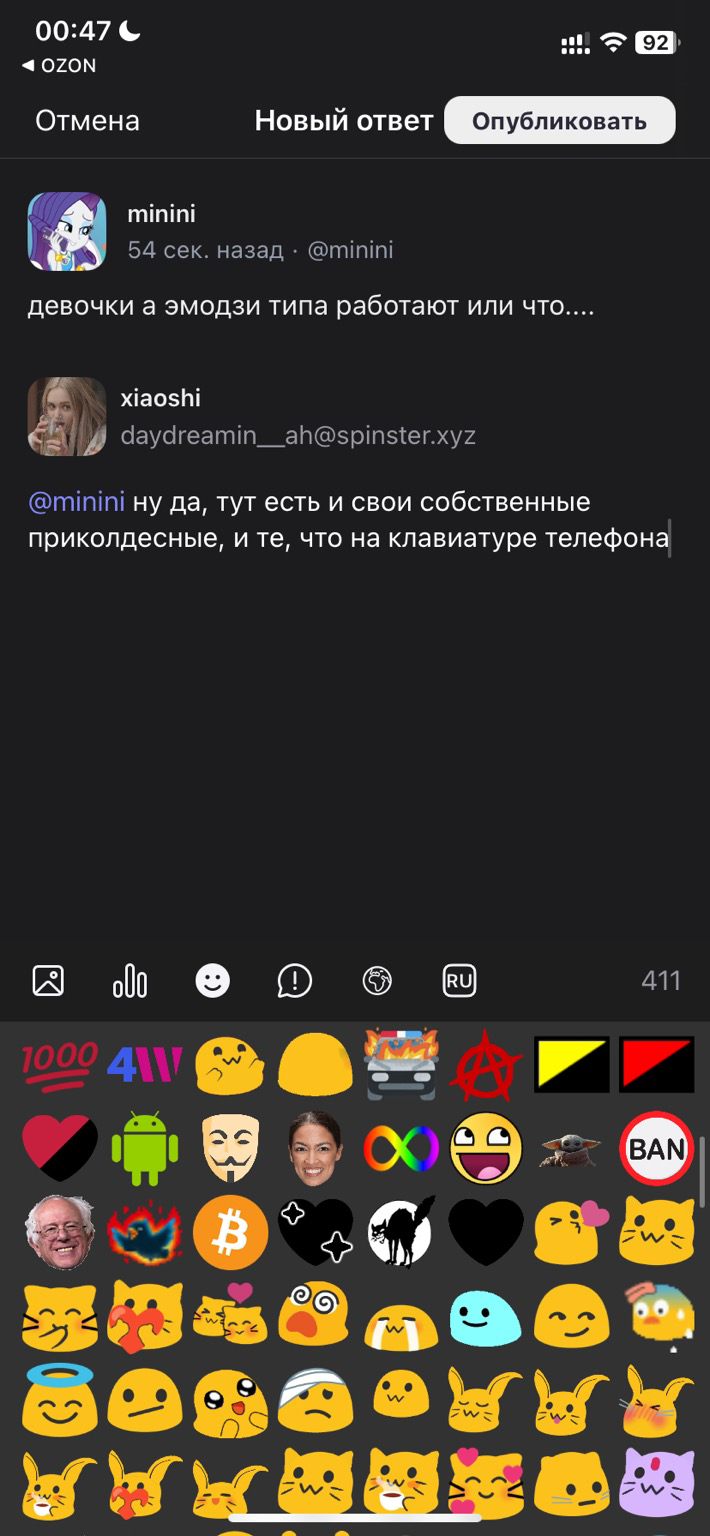Image resolution: width=710 pixels, height=1536 pixels.
Task: Insert the blob with halo emoji
Action: 59,1402
